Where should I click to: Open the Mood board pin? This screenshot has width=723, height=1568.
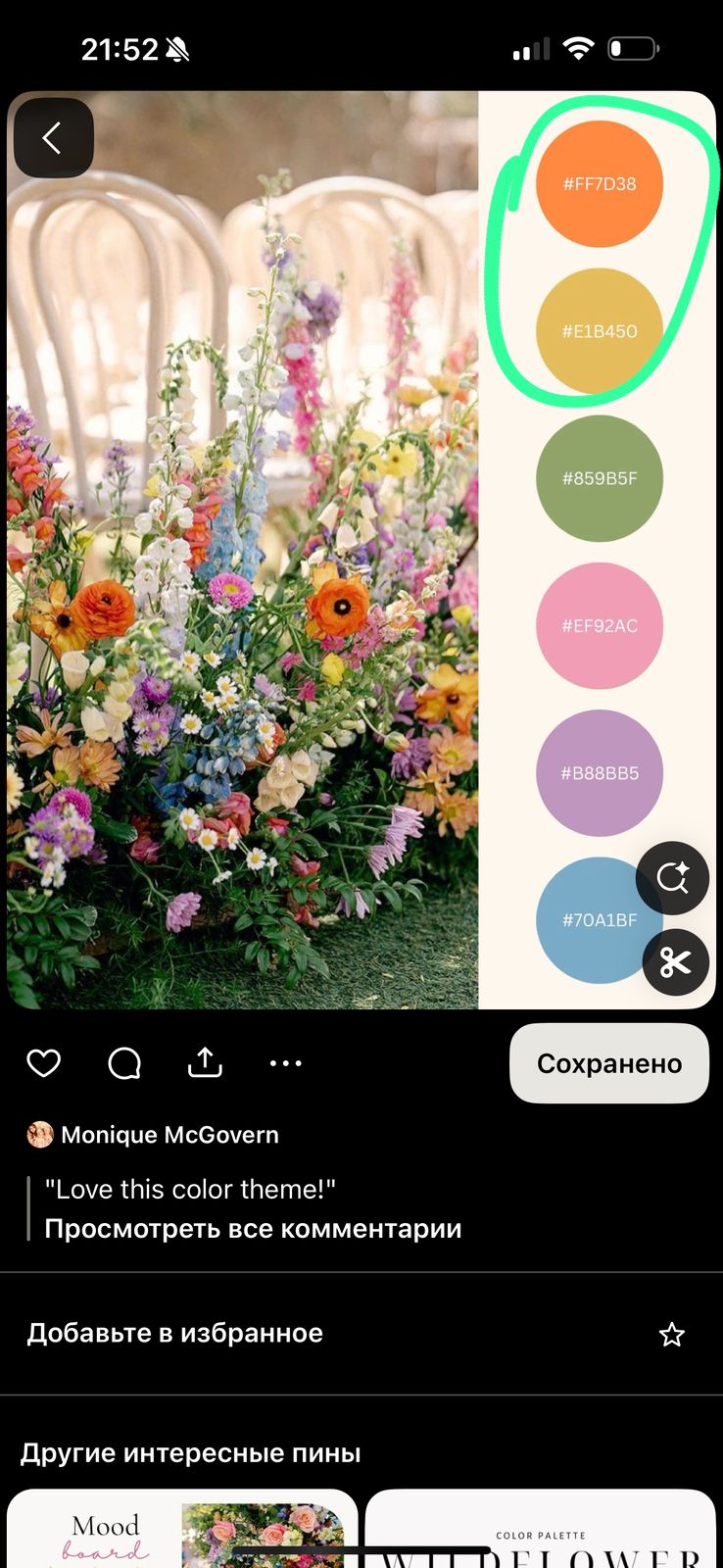click(182, 1531)
